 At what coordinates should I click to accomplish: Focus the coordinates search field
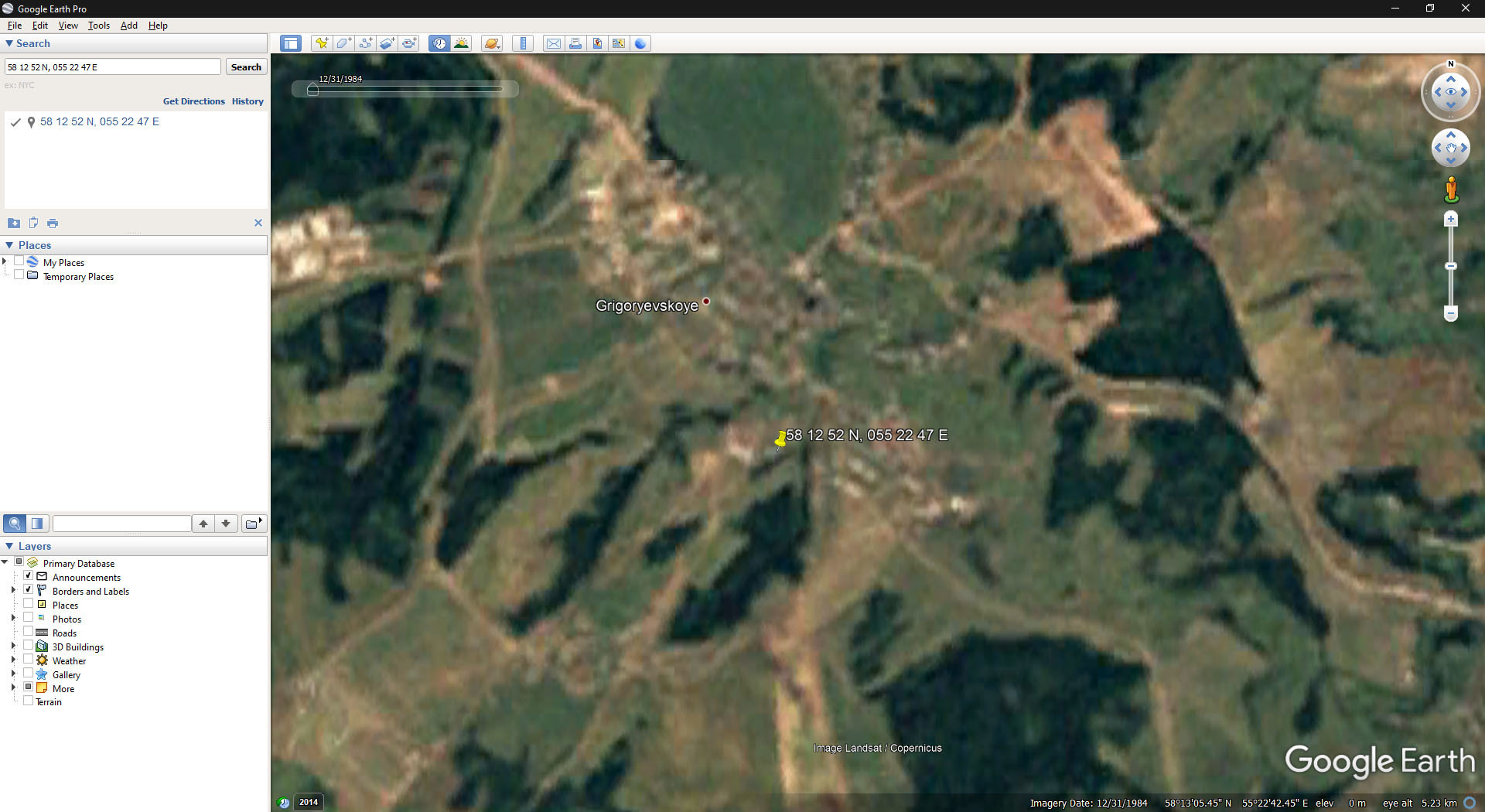coord(113,67)
